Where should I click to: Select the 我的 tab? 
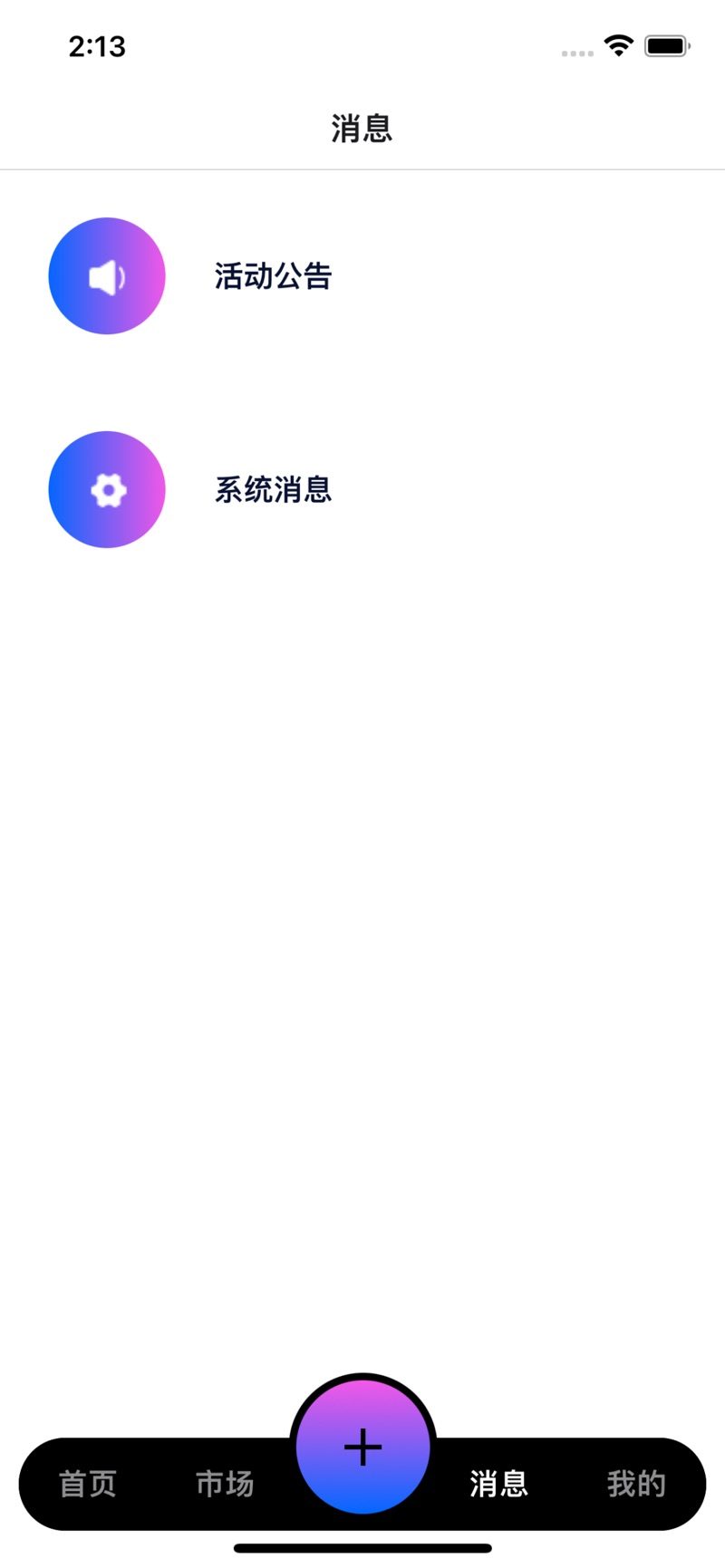coord(636,1483)
